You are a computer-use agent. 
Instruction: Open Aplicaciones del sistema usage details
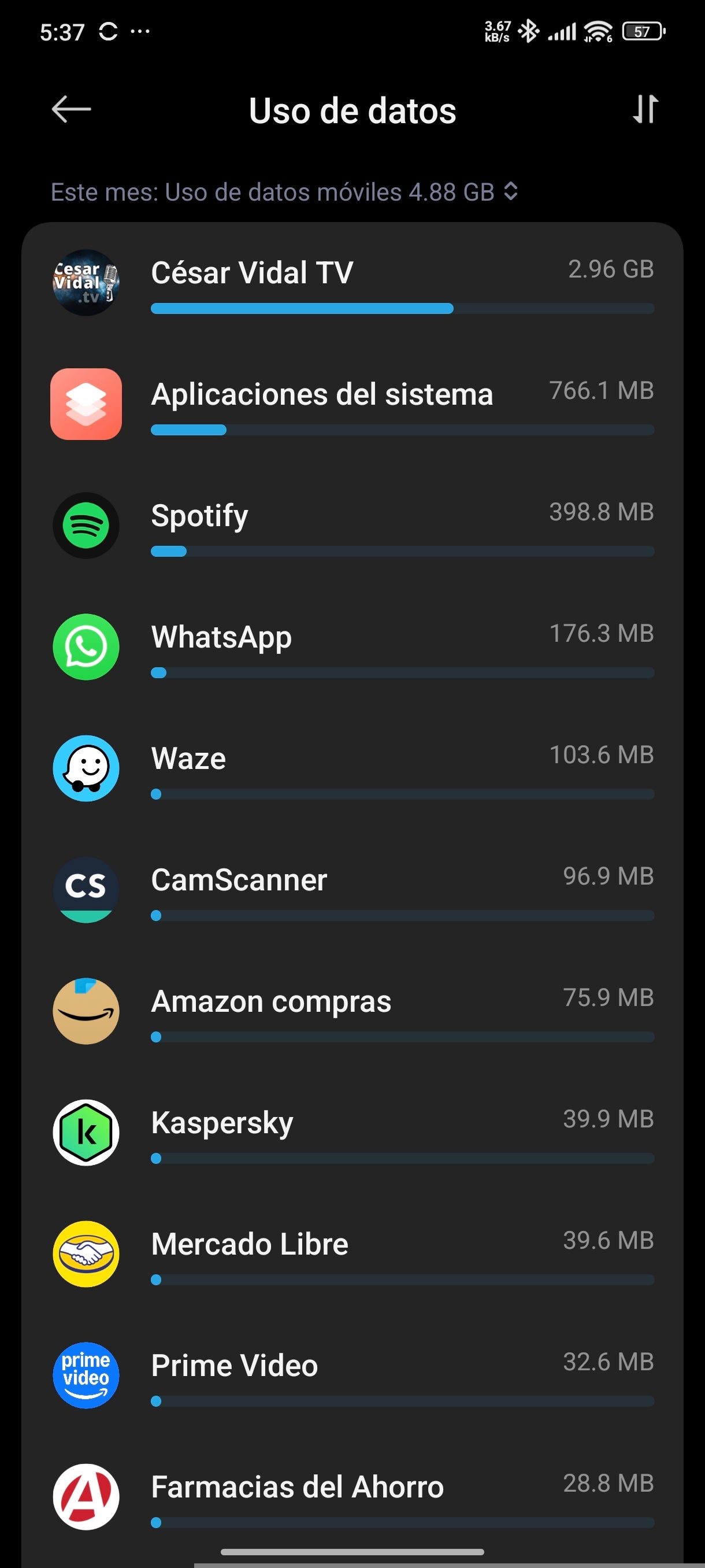(352, 404)
